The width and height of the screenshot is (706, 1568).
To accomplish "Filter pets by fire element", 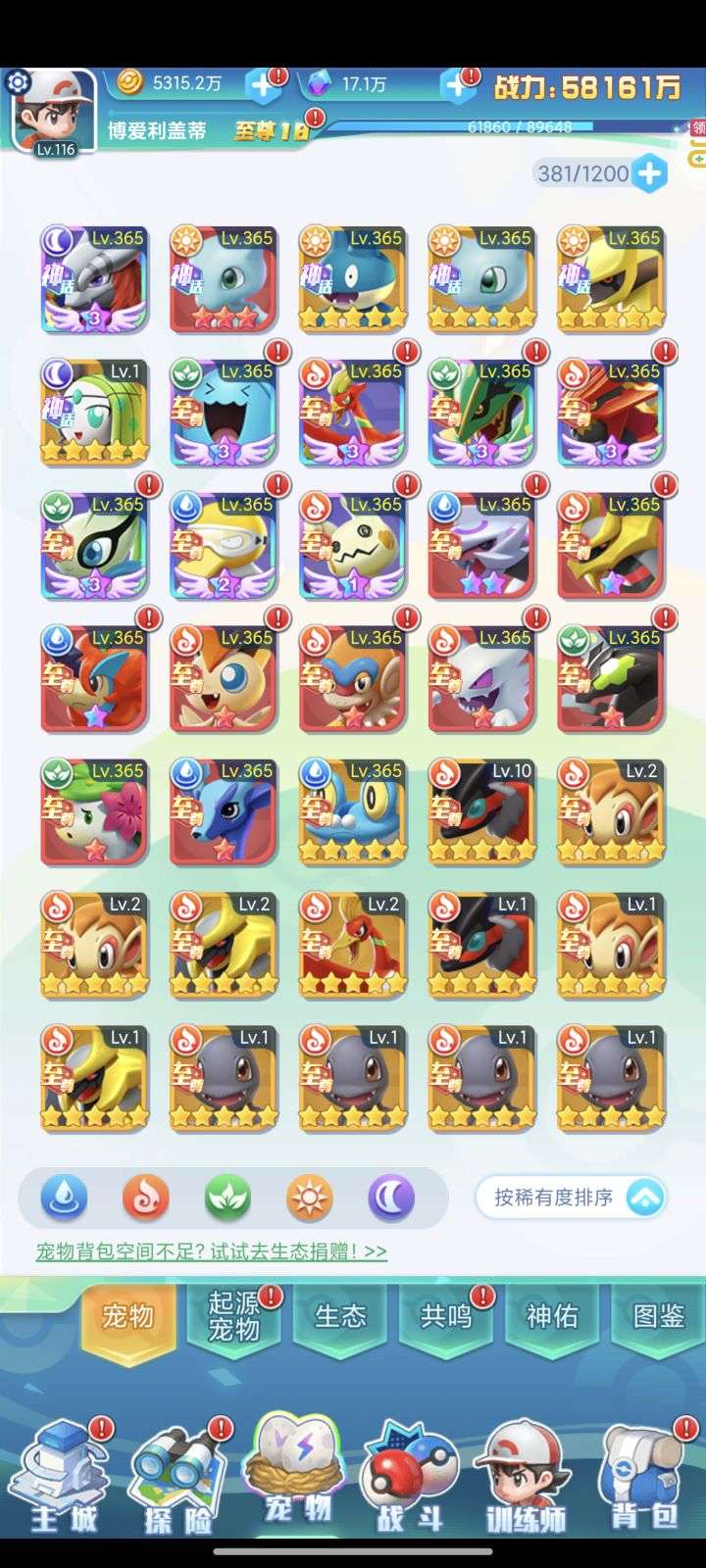I will point(145,1198).
